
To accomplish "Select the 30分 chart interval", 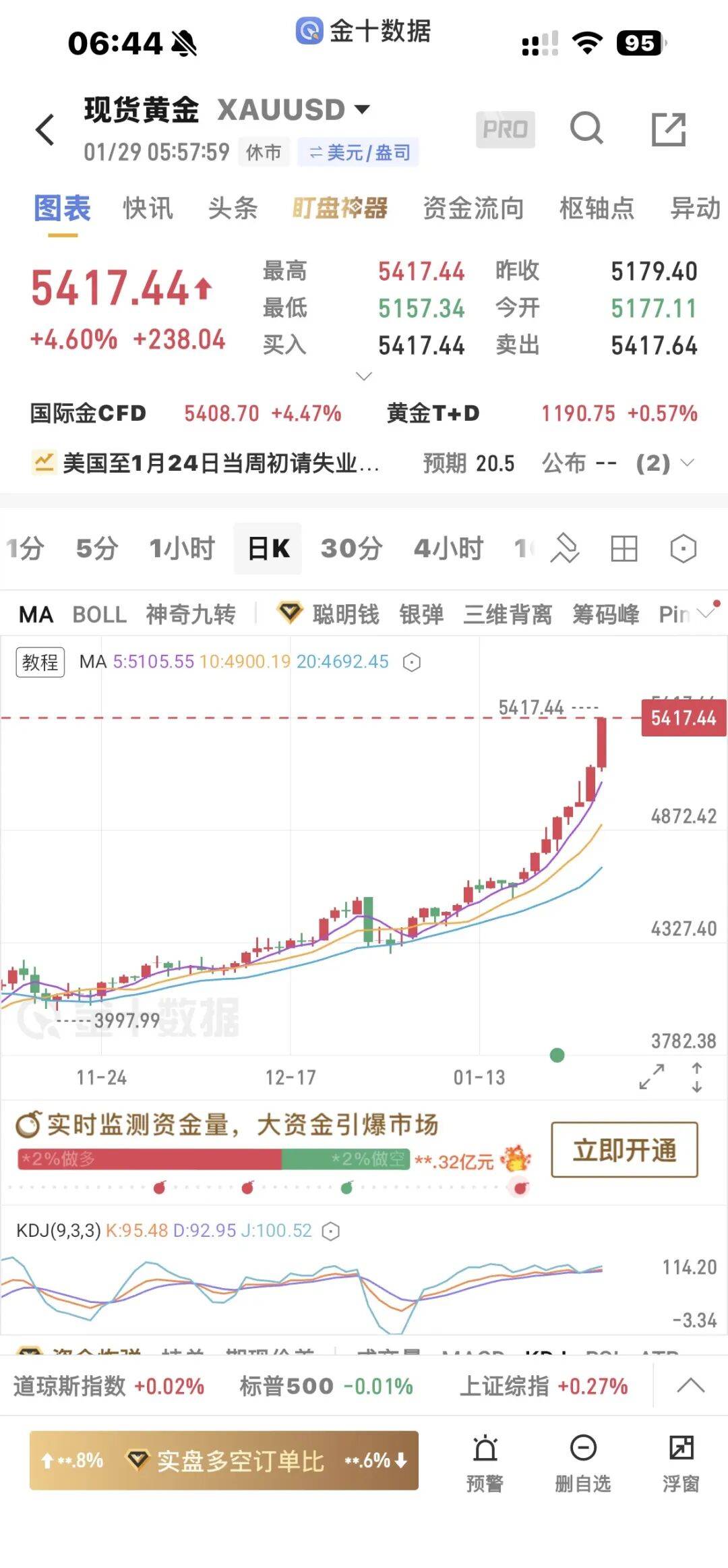I will (x=351, y=548).
